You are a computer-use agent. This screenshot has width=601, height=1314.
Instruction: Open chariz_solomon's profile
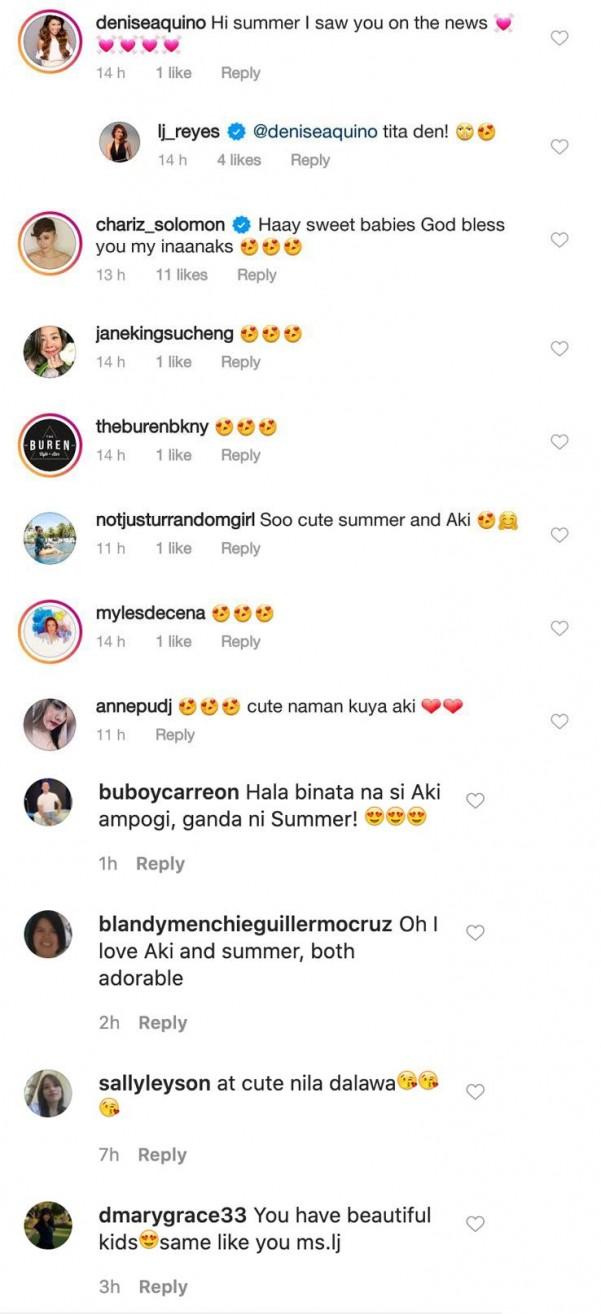tap(160, 225)
